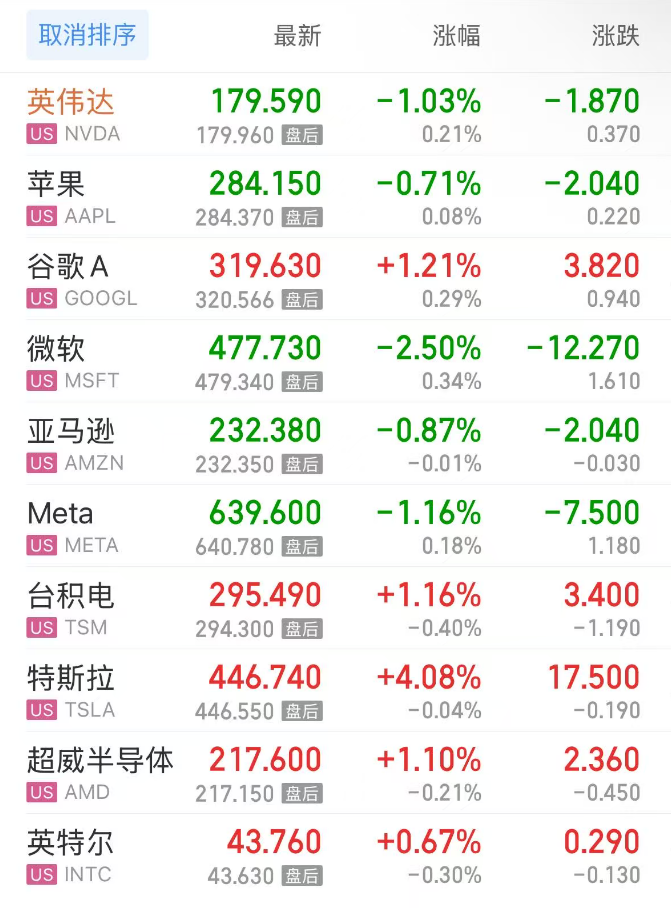Sort the list by 最新 price
This screenshot has width=671, height=908.
click(x=297, y=37)
